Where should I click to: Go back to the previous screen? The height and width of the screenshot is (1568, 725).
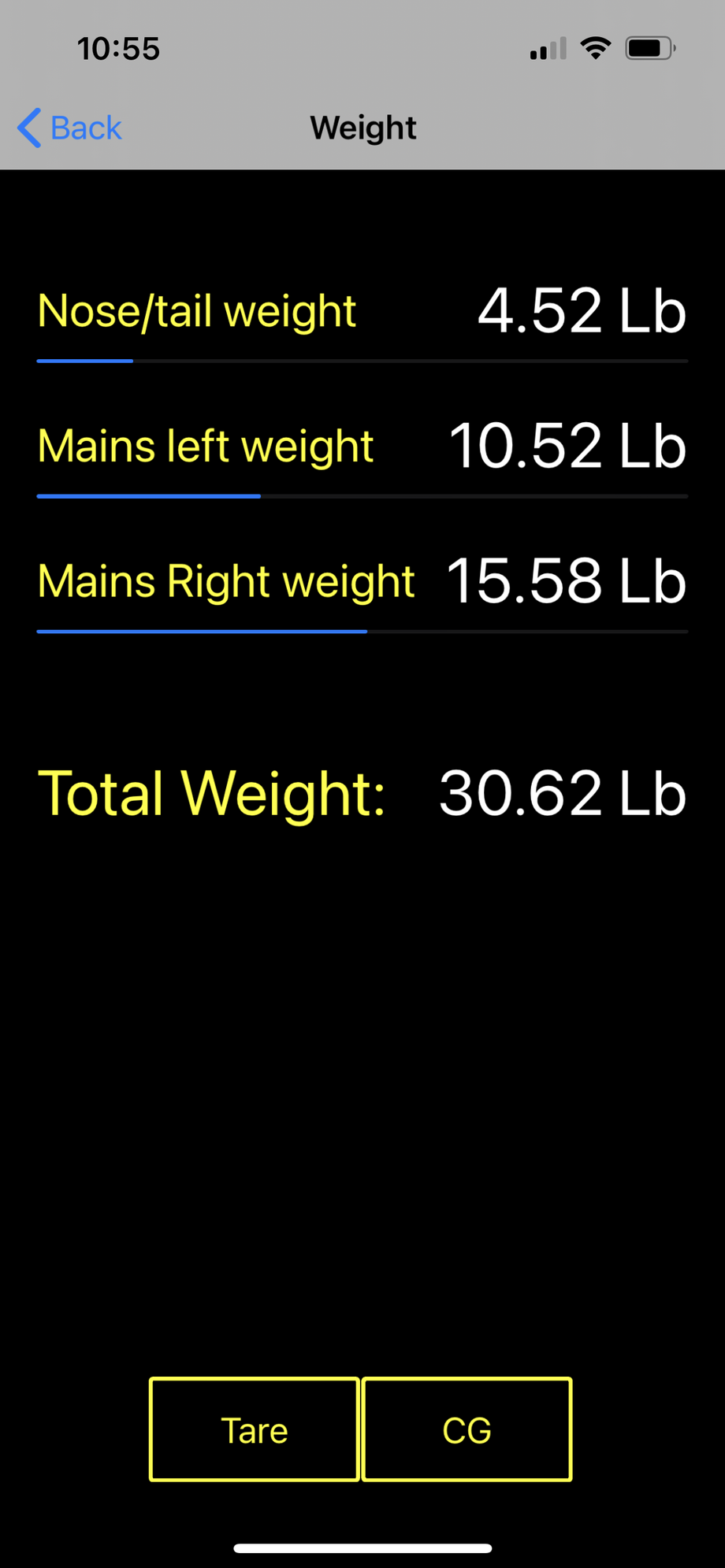click(x=70, y=128)
